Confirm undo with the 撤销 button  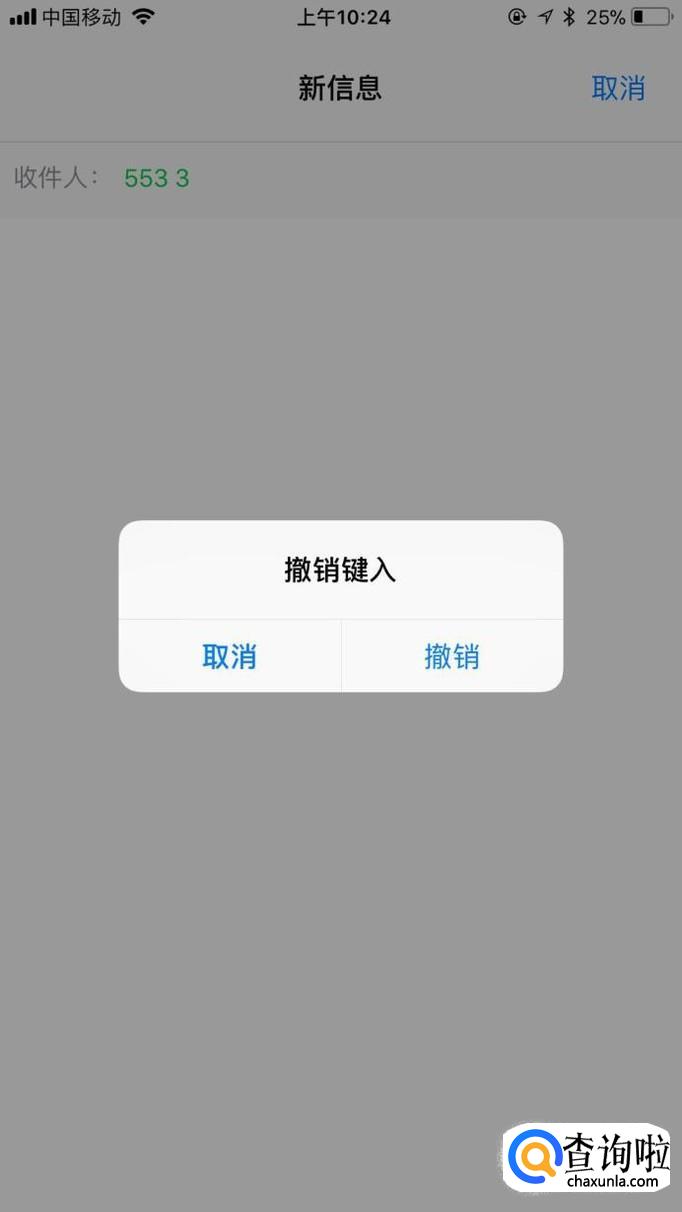click(452, 656)
